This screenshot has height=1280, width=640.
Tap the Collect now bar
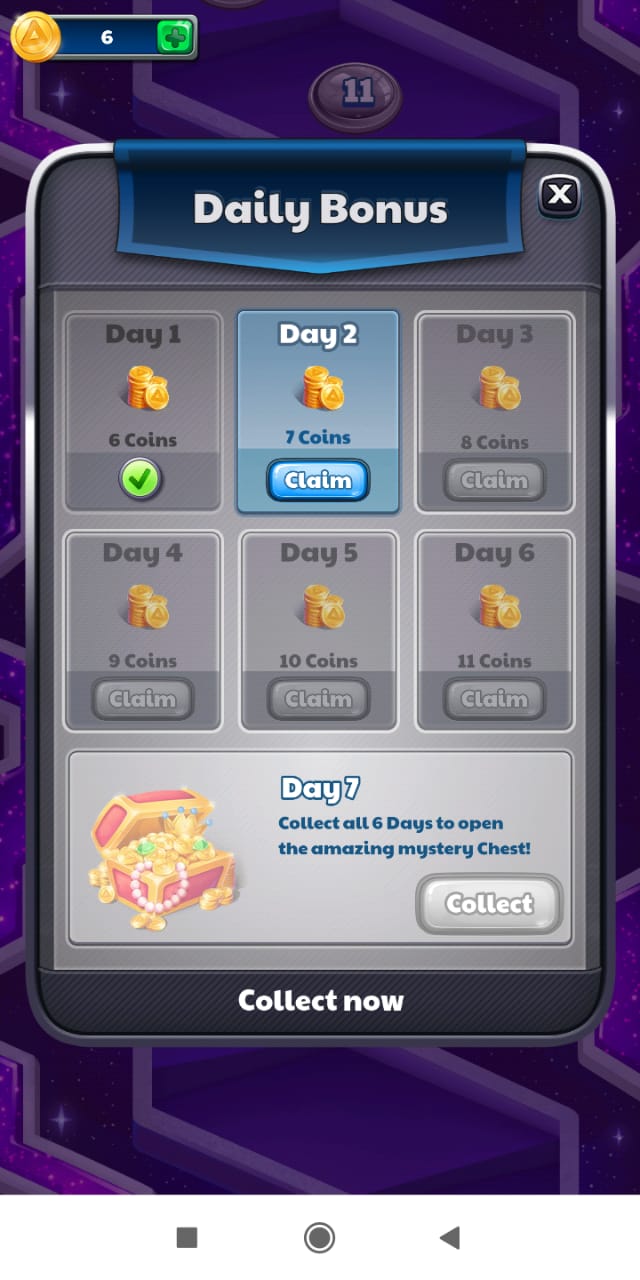tap(320, 1001)
